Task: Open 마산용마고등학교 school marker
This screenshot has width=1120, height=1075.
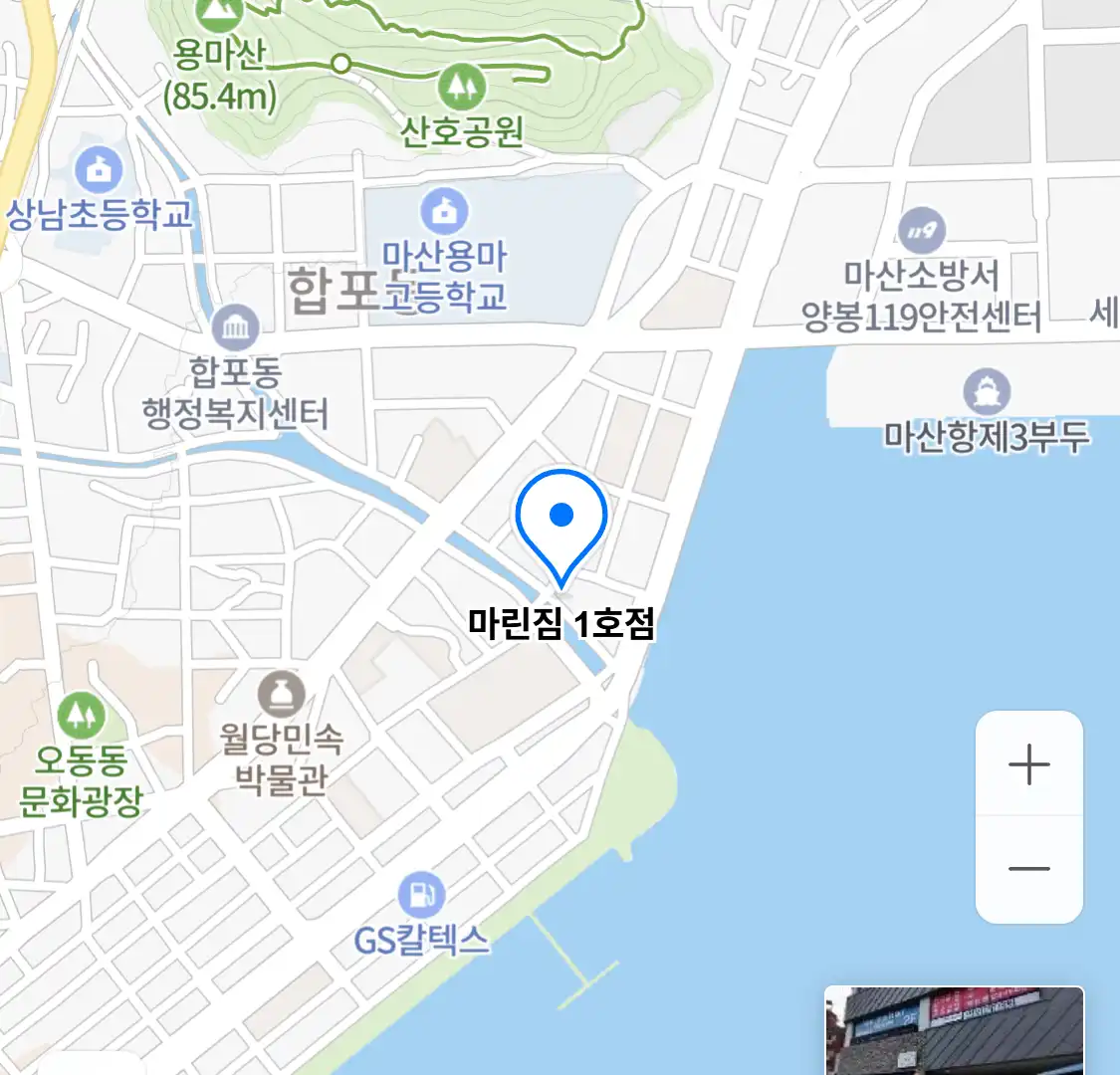Action: [x=444, y=212]
